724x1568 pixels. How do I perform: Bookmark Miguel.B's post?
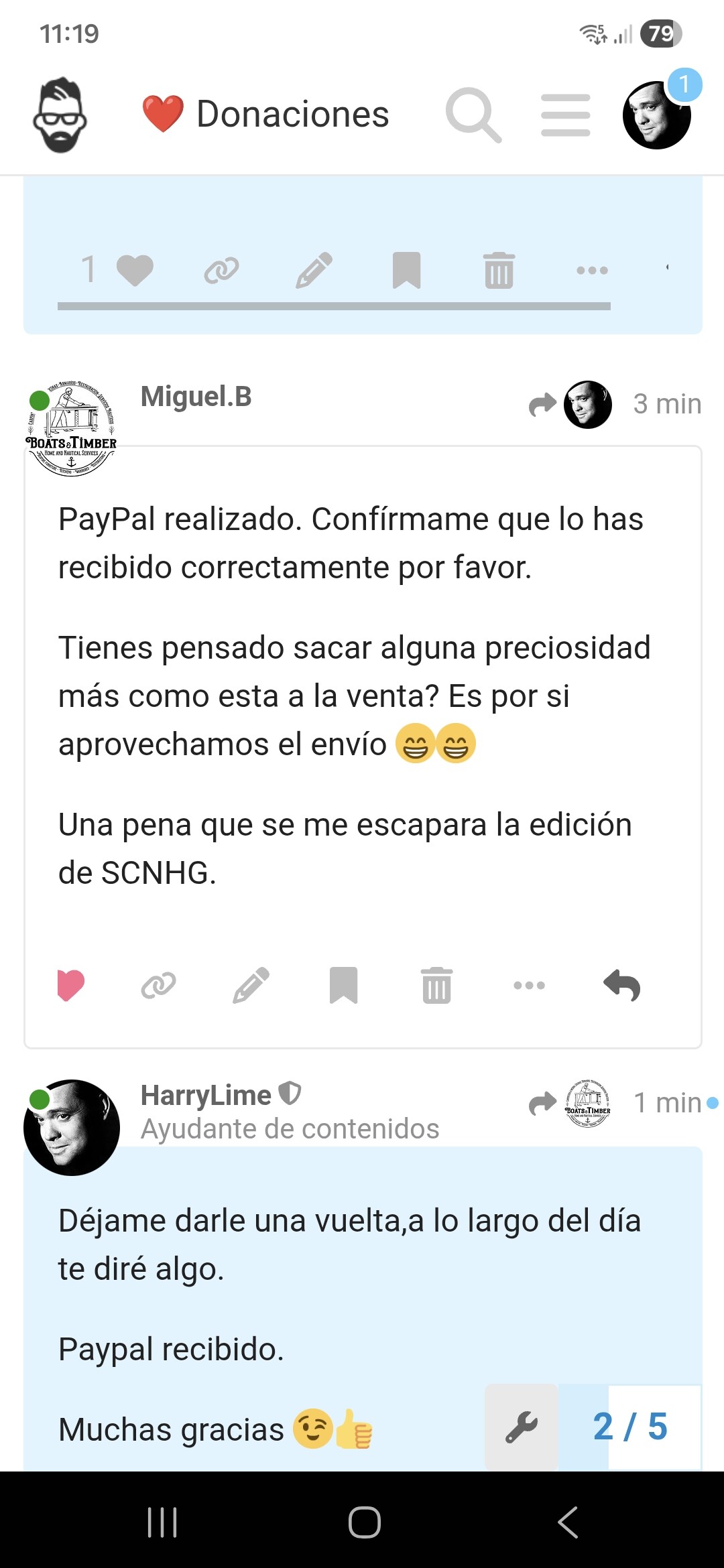343,985
